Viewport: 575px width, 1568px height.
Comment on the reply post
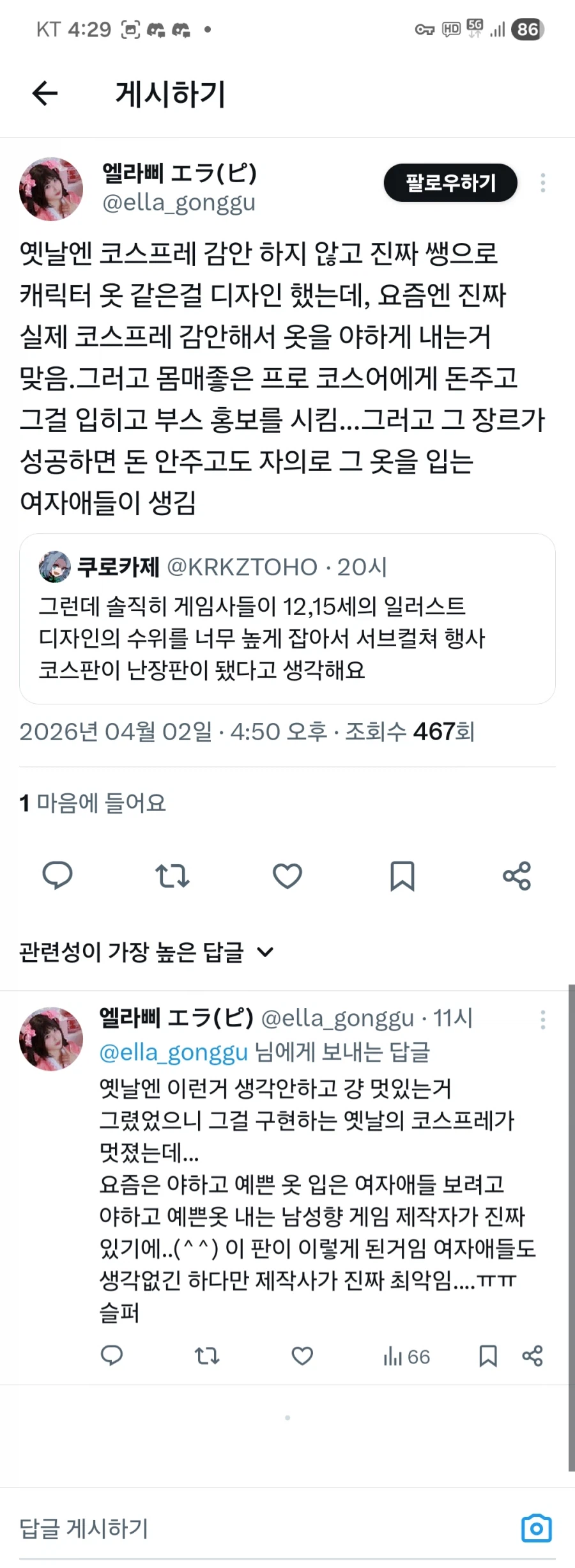point(112,1356)
